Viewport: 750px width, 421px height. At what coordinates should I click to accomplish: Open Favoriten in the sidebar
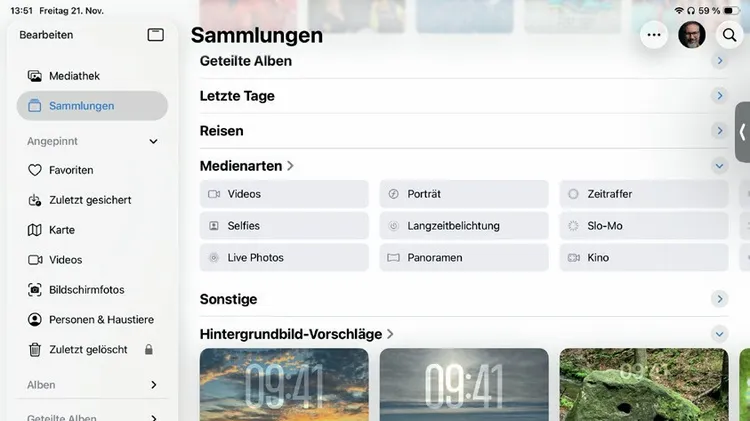pyautogui.click(x=71, y=170)
